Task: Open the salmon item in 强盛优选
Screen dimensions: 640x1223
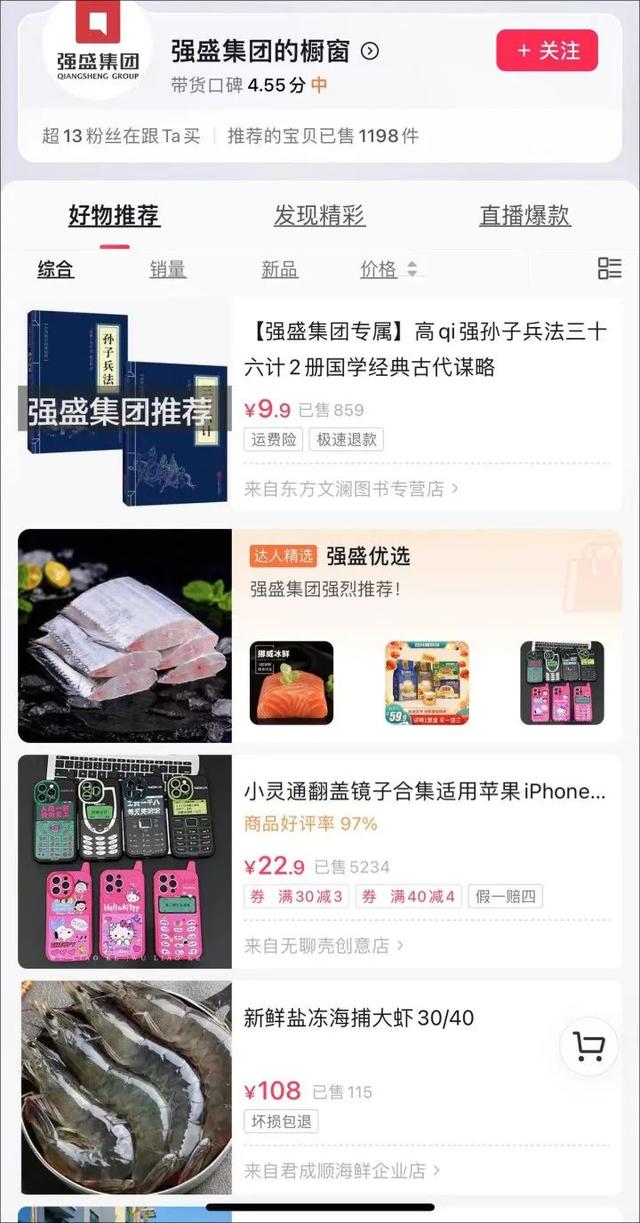Action: pos(291,683)
